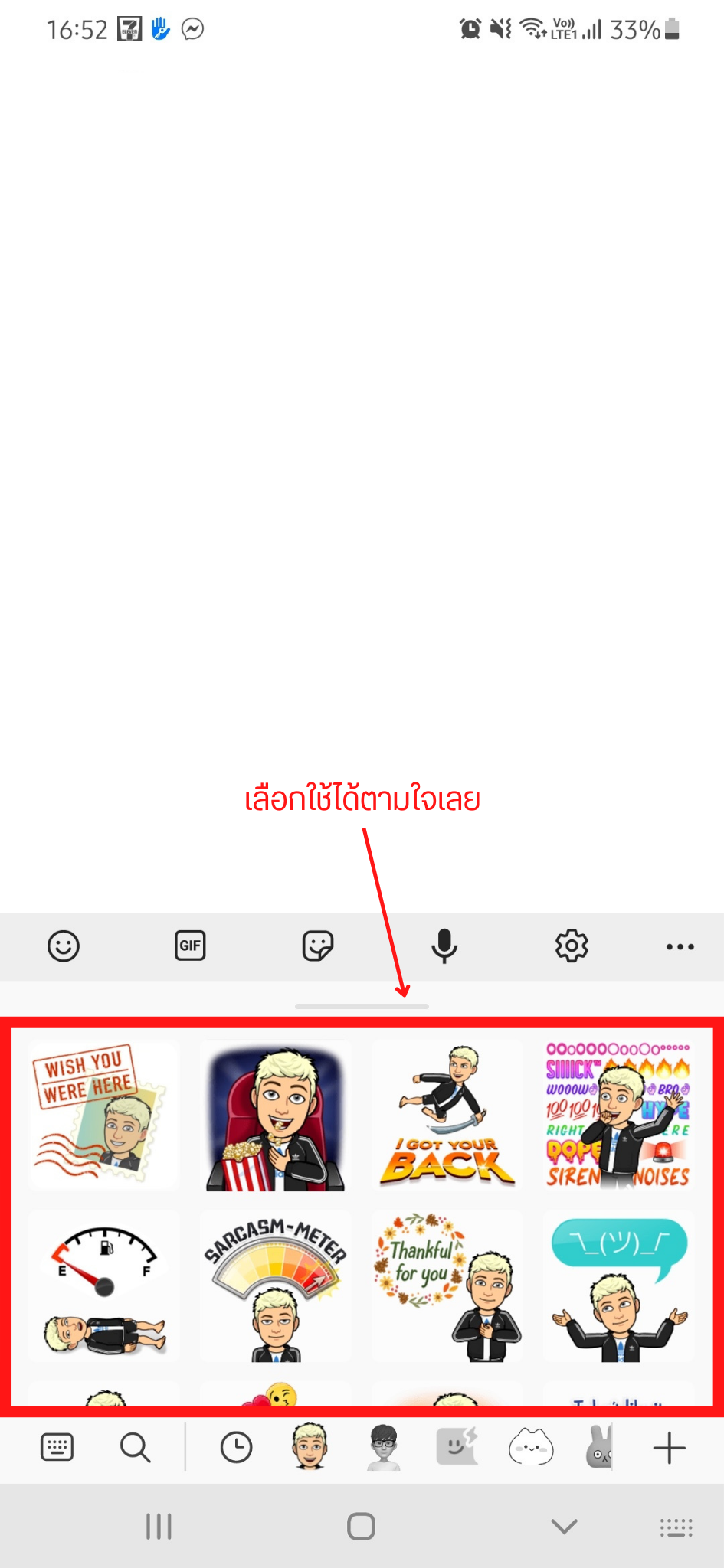This screenshot has width=724, height=1568.
Task: Pick the Thankful For You sticker
Action: point(447,1286)
